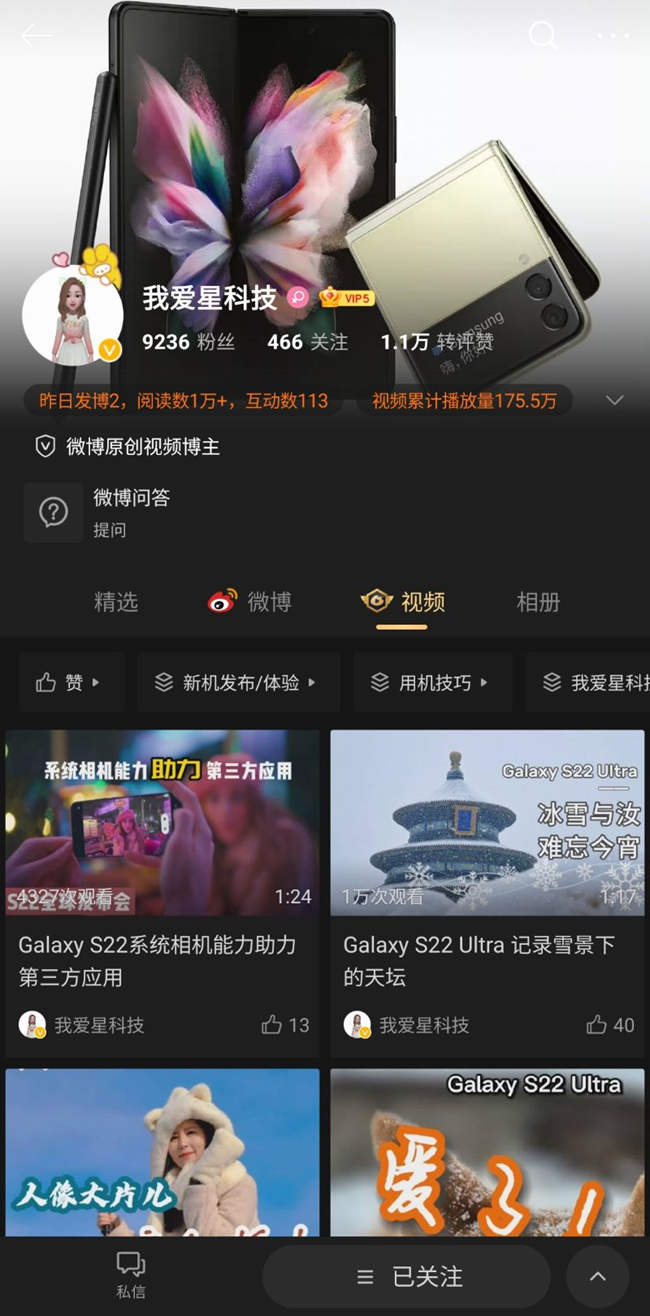
Task: Play the Galaxy S22系统相机能力助力第三方应用 video
Action: [x=163, y=822]
